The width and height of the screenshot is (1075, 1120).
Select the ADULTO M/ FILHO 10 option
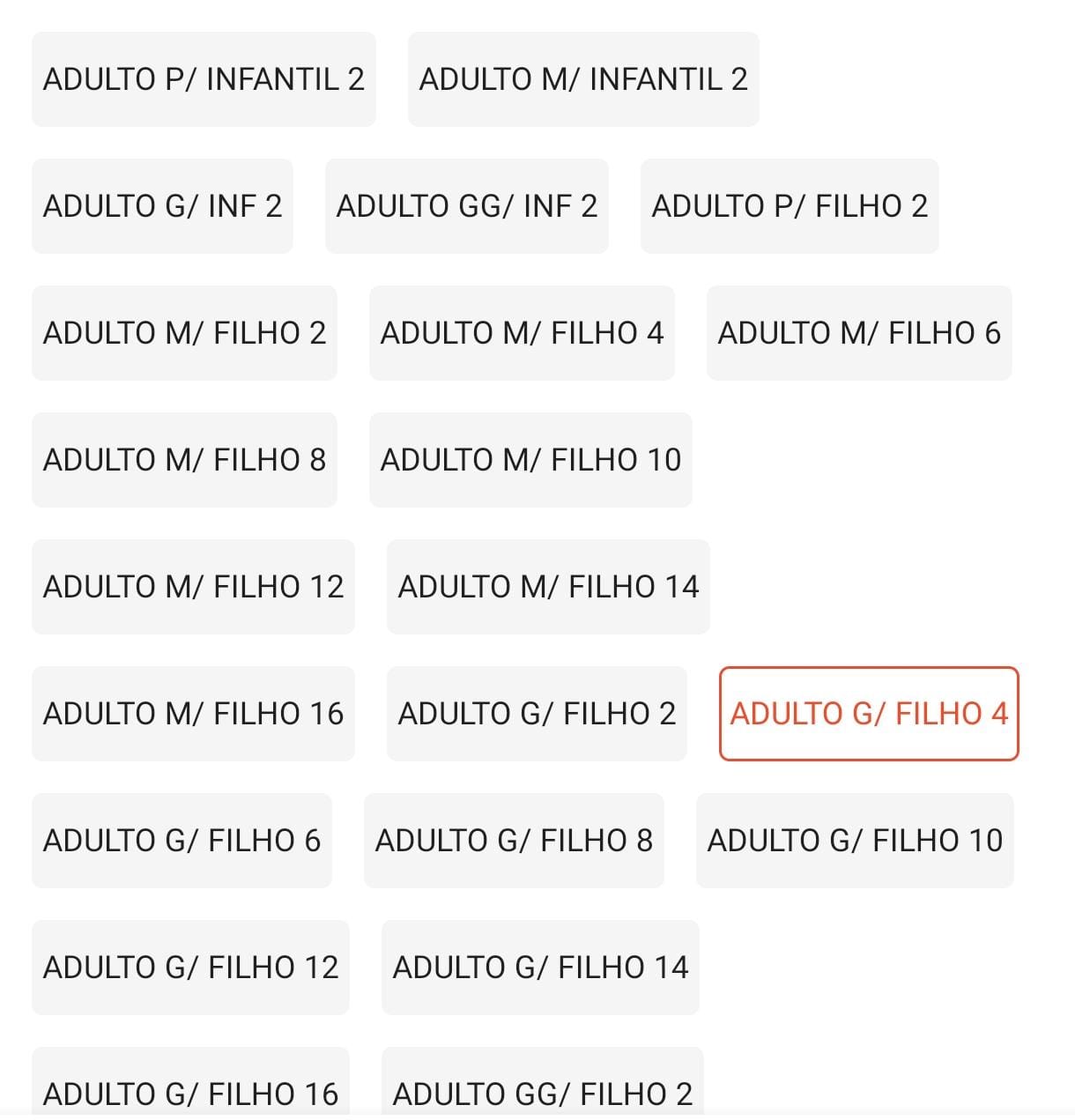click(x=530, y=460)
